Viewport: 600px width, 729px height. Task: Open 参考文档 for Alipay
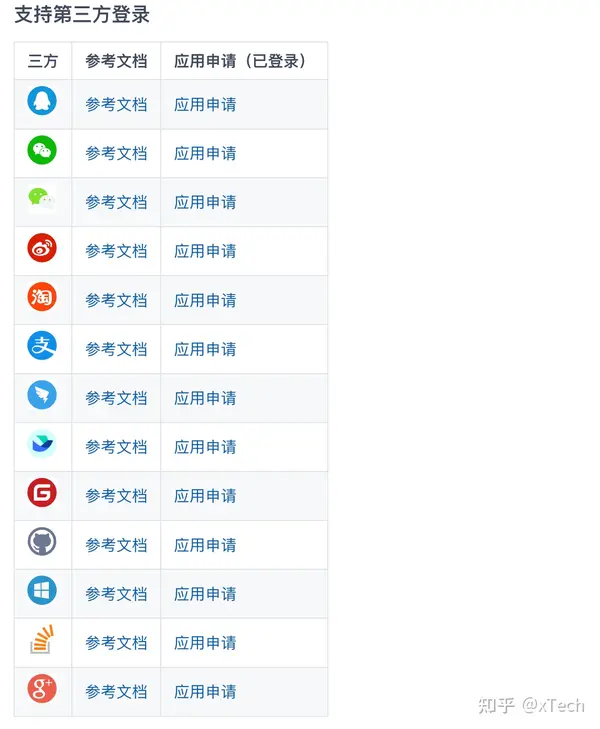click(116, 349)
